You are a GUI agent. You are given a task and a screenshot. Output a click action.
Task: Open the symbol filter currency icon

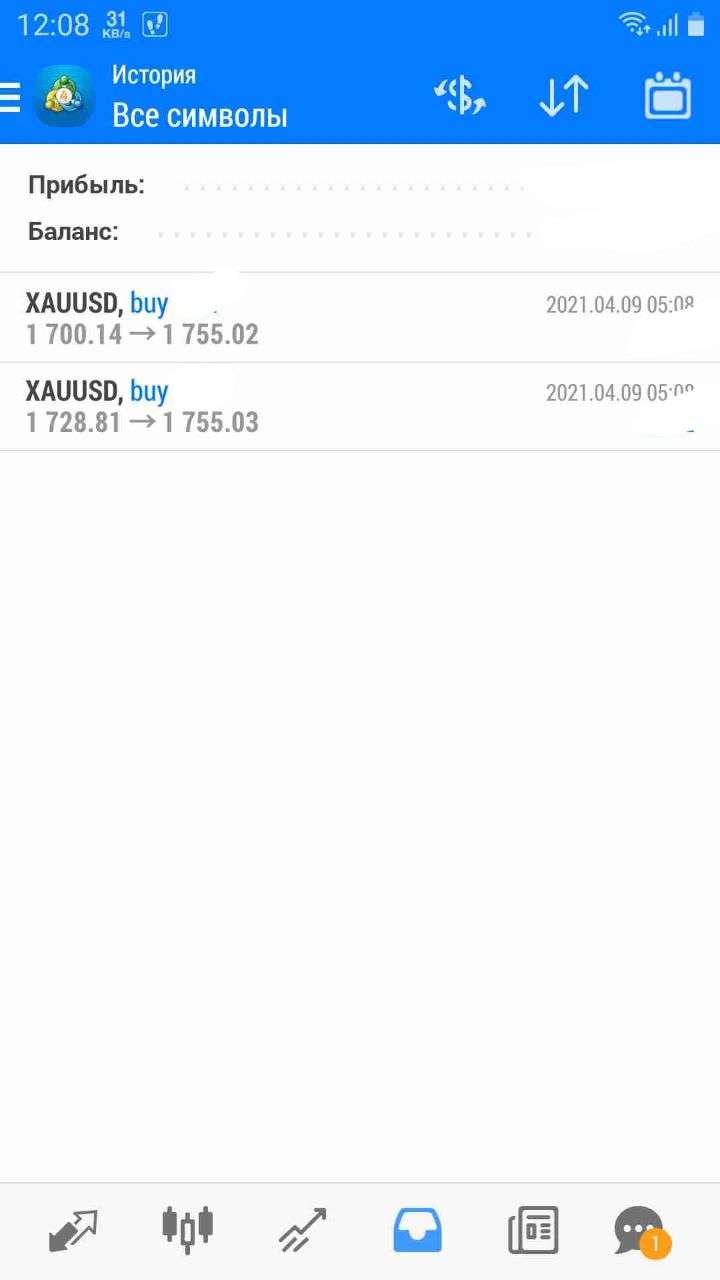[460, 96]
